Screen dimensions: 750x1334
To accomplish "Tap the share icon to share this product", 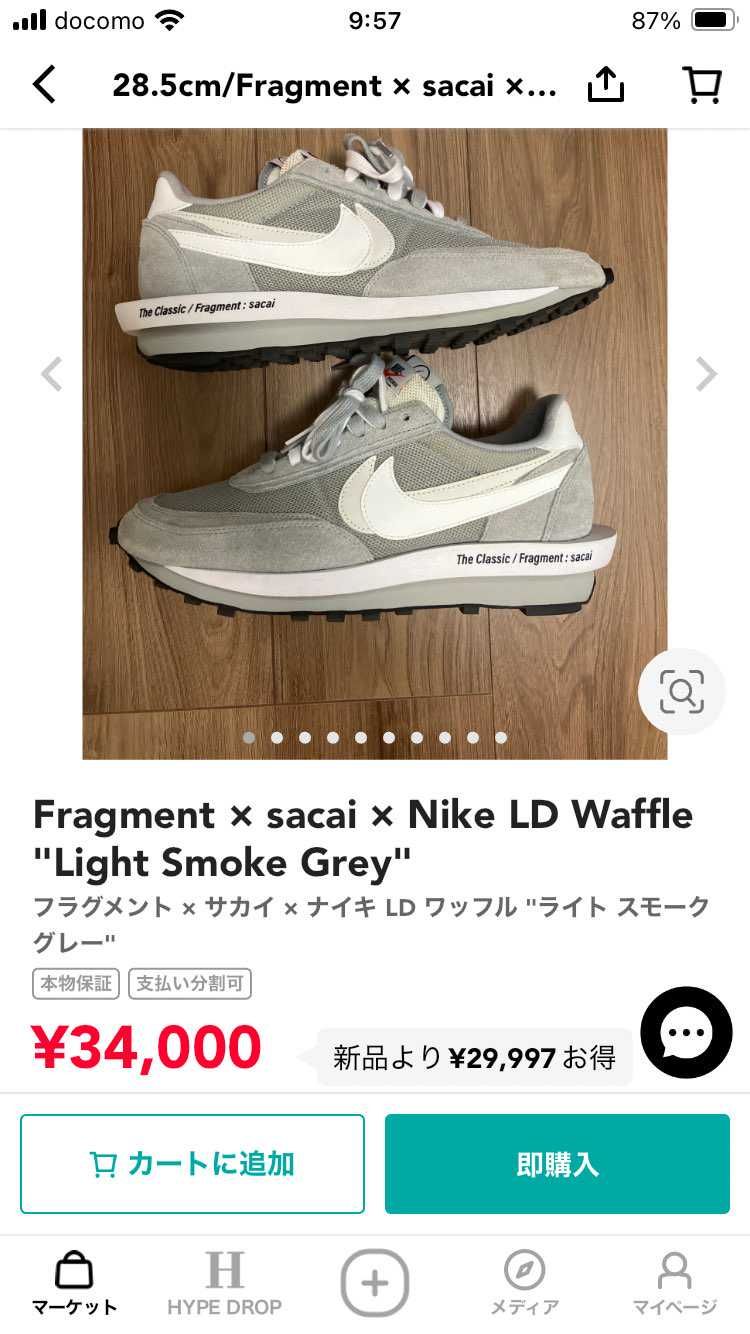I will tap(607, 84).
